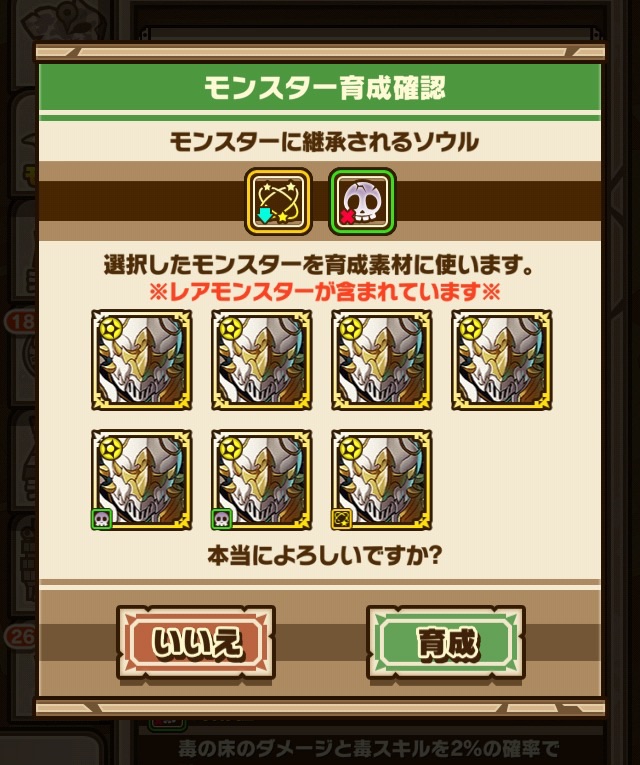Confirm with the 育成 button
The height and width of the screenshot is (765, 640).
point(446,642)
